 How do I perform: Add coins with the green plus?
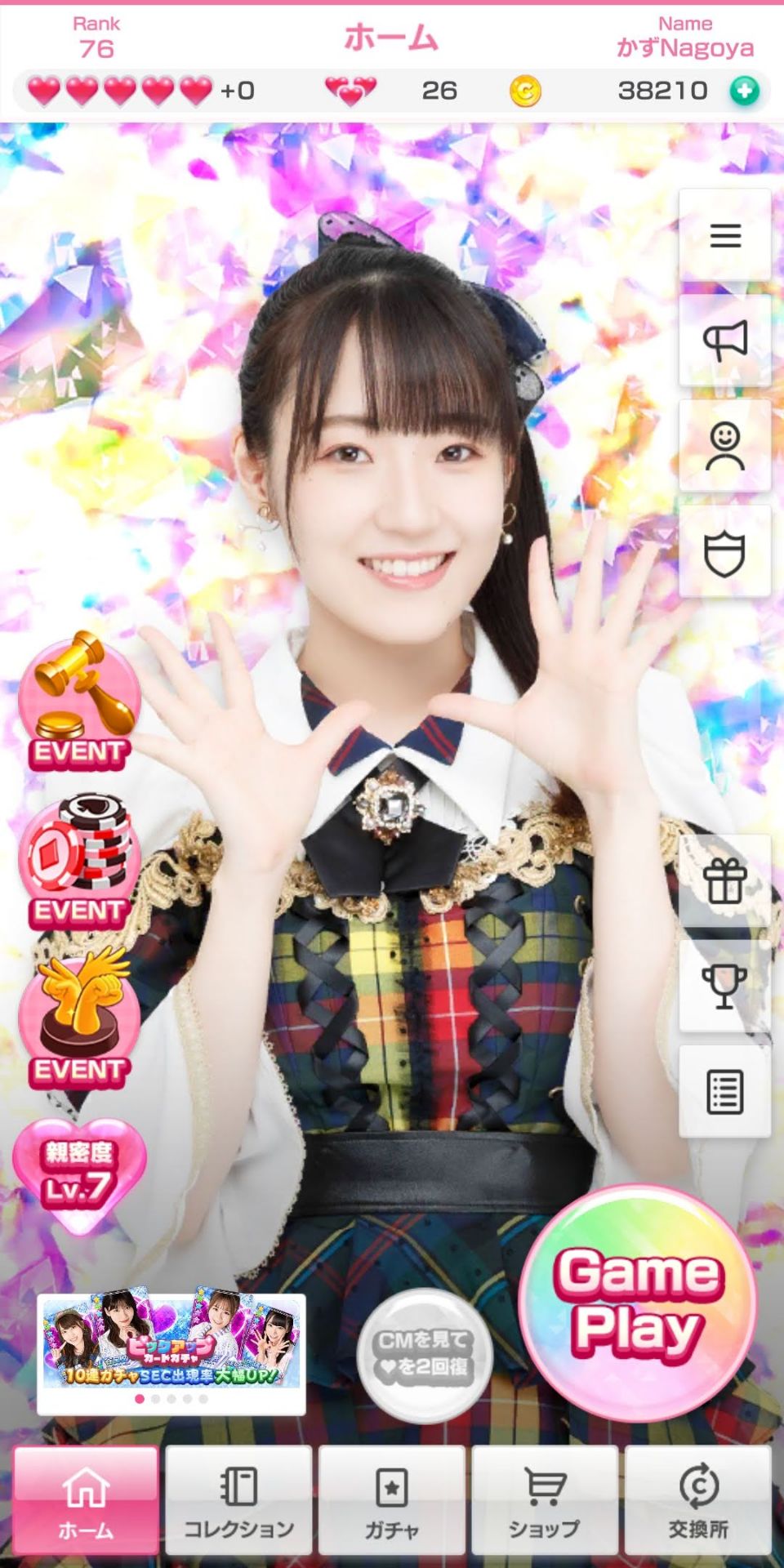pyautogui.click(x=744, y=91)
